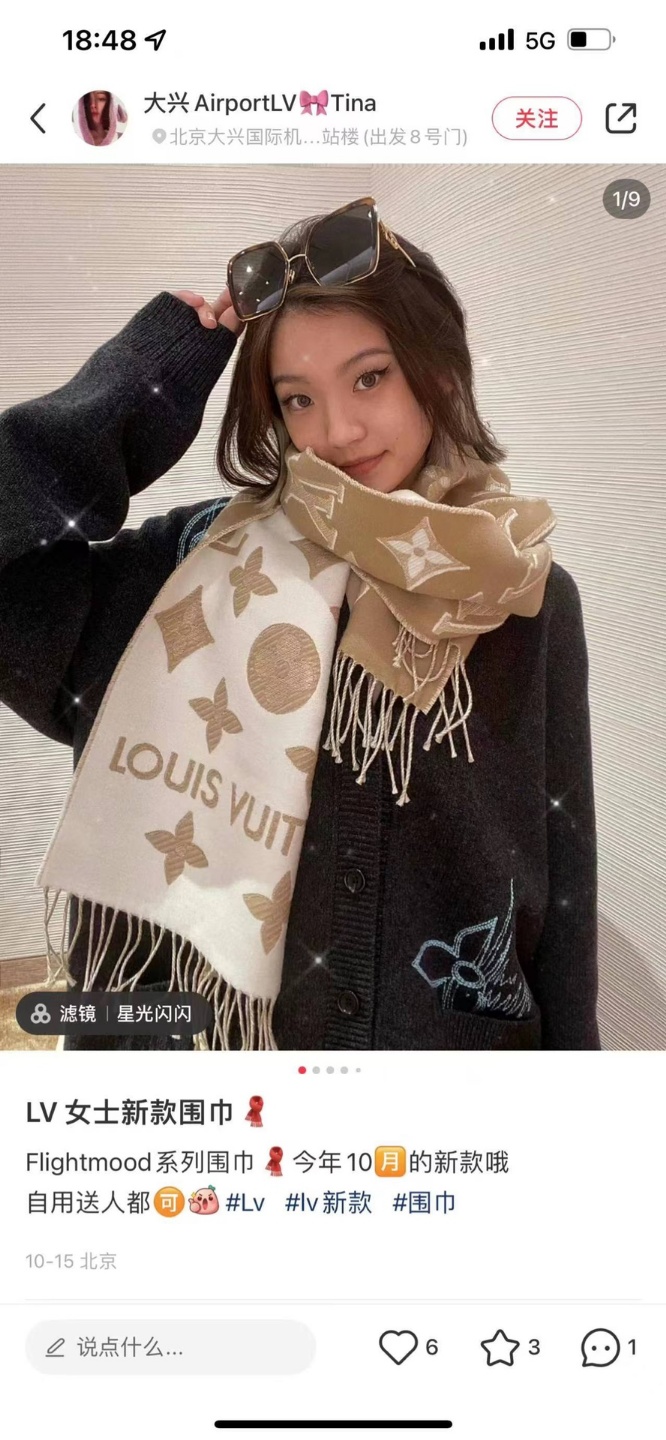
Task: Follow the author with the 关注 button
Action: [536, 118]
